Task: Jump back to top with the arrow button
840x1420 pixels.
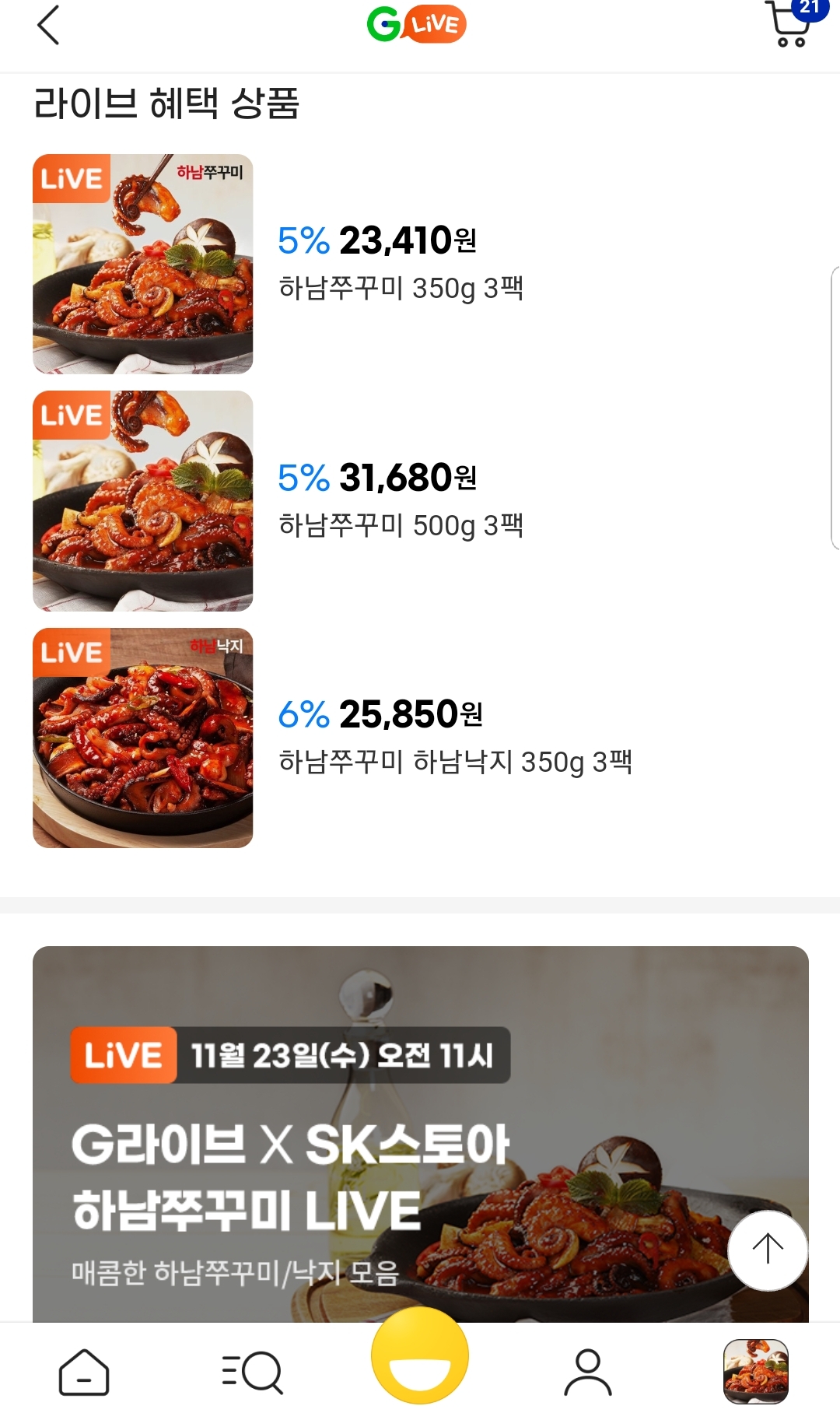Action: point(767,1250)
